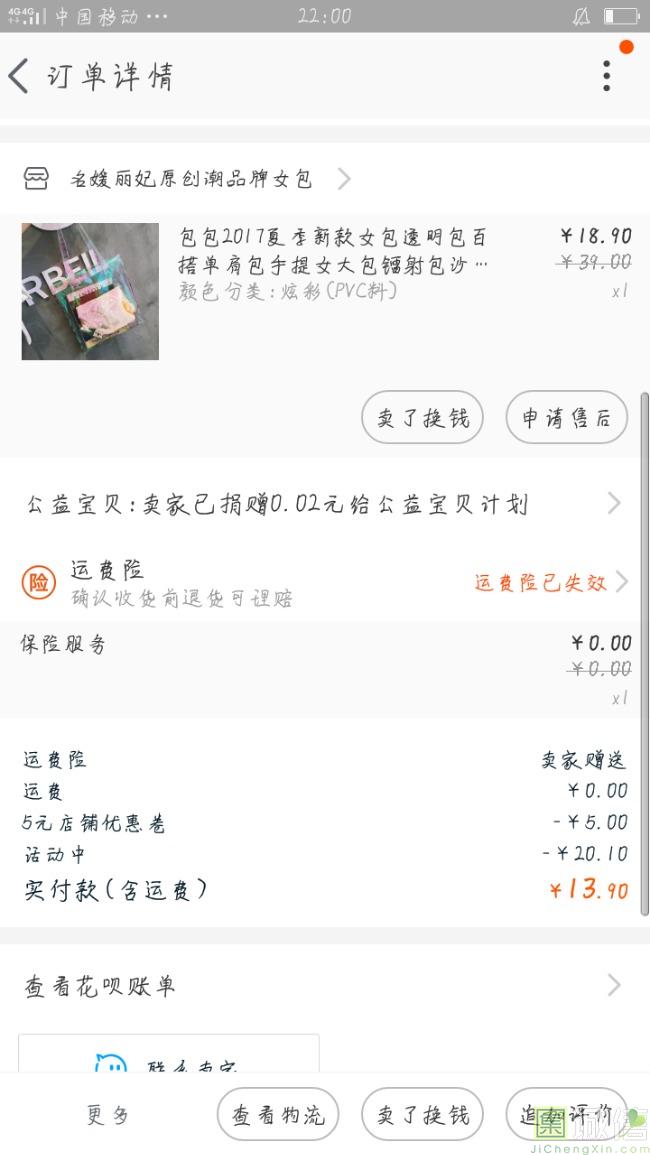Tap 卖了换钱 next to 申请售后
This screenshot has width=650, height=1155.
pyautogui.click(x=422, y=418)
